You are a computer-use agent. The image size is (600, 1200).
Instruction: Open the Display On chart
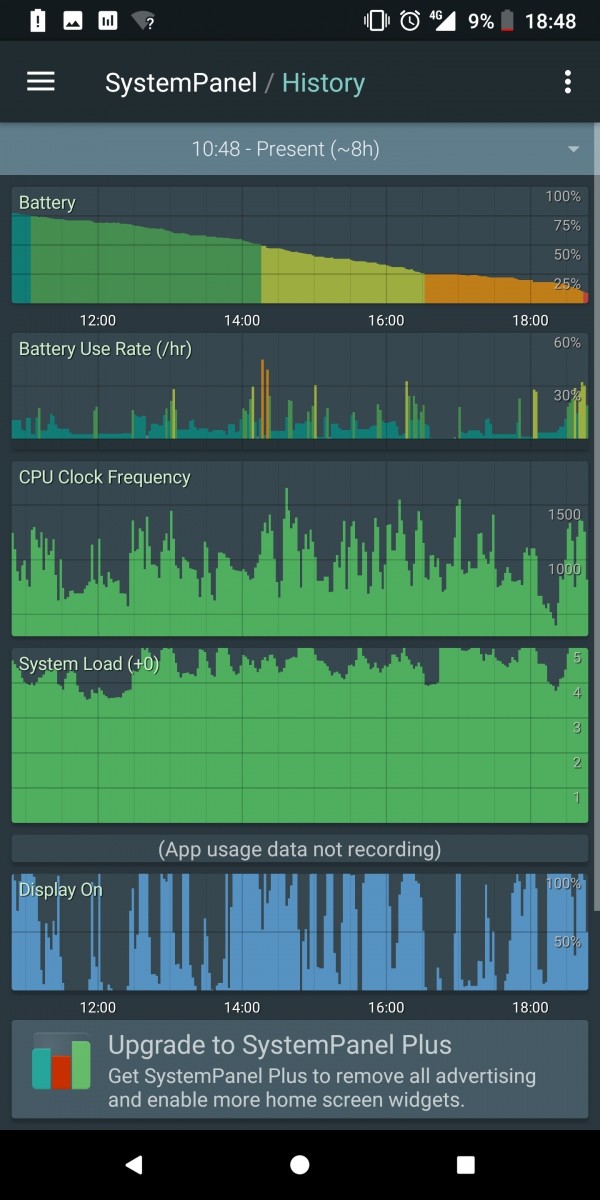[300, 932]
